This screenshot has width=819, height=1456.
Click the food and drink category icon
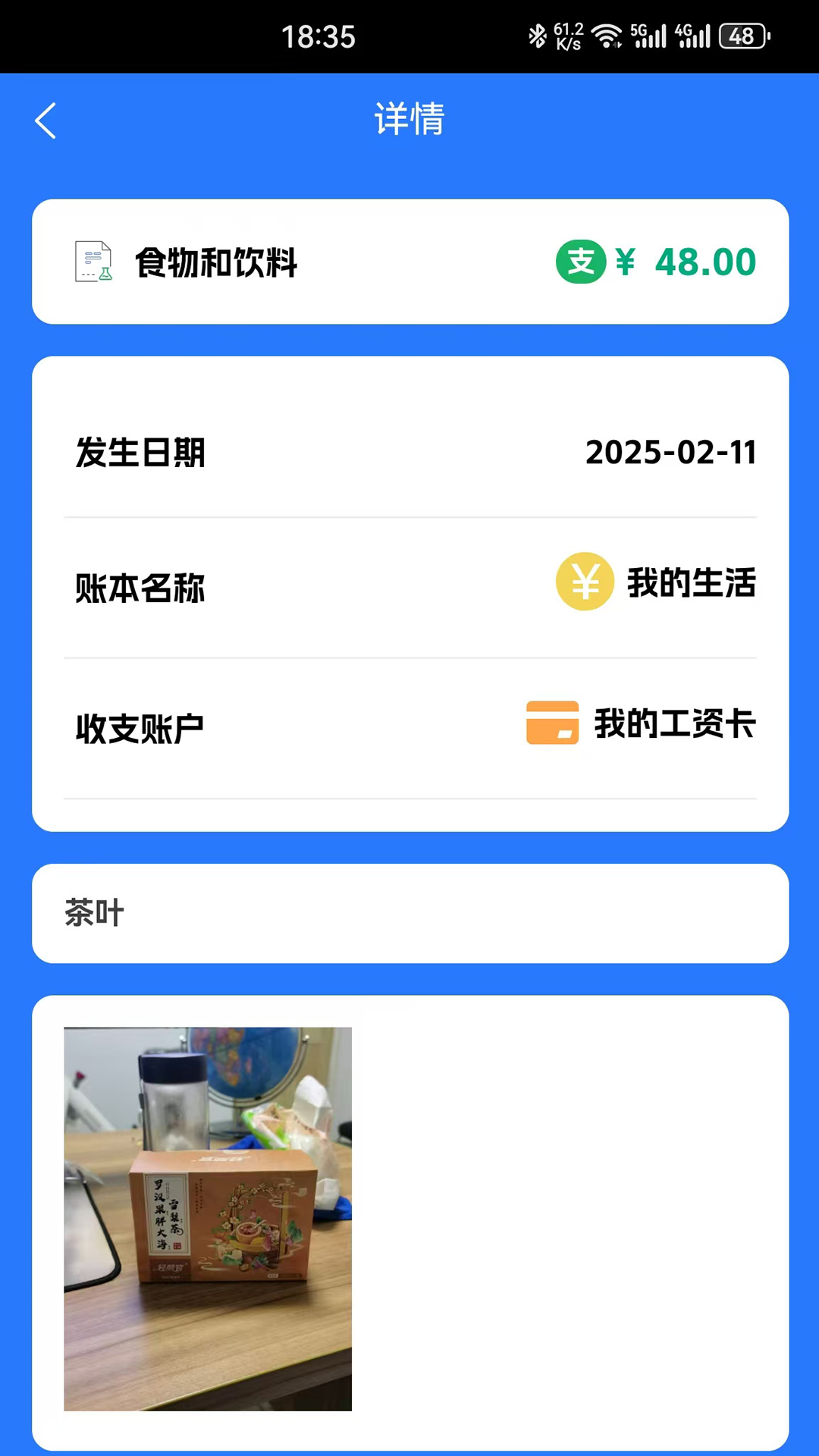pos(93,262)
